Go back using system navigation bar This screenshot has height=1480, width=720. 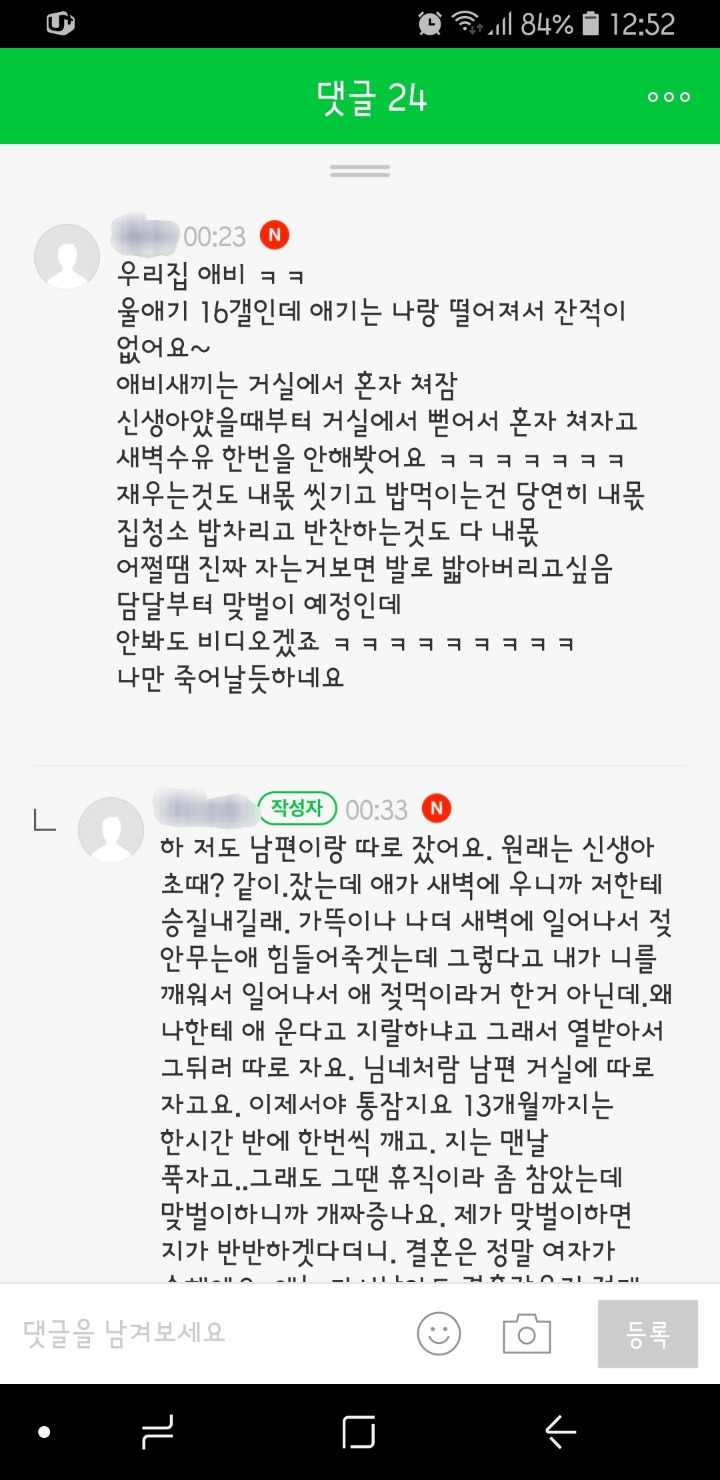coord(560,1432)
